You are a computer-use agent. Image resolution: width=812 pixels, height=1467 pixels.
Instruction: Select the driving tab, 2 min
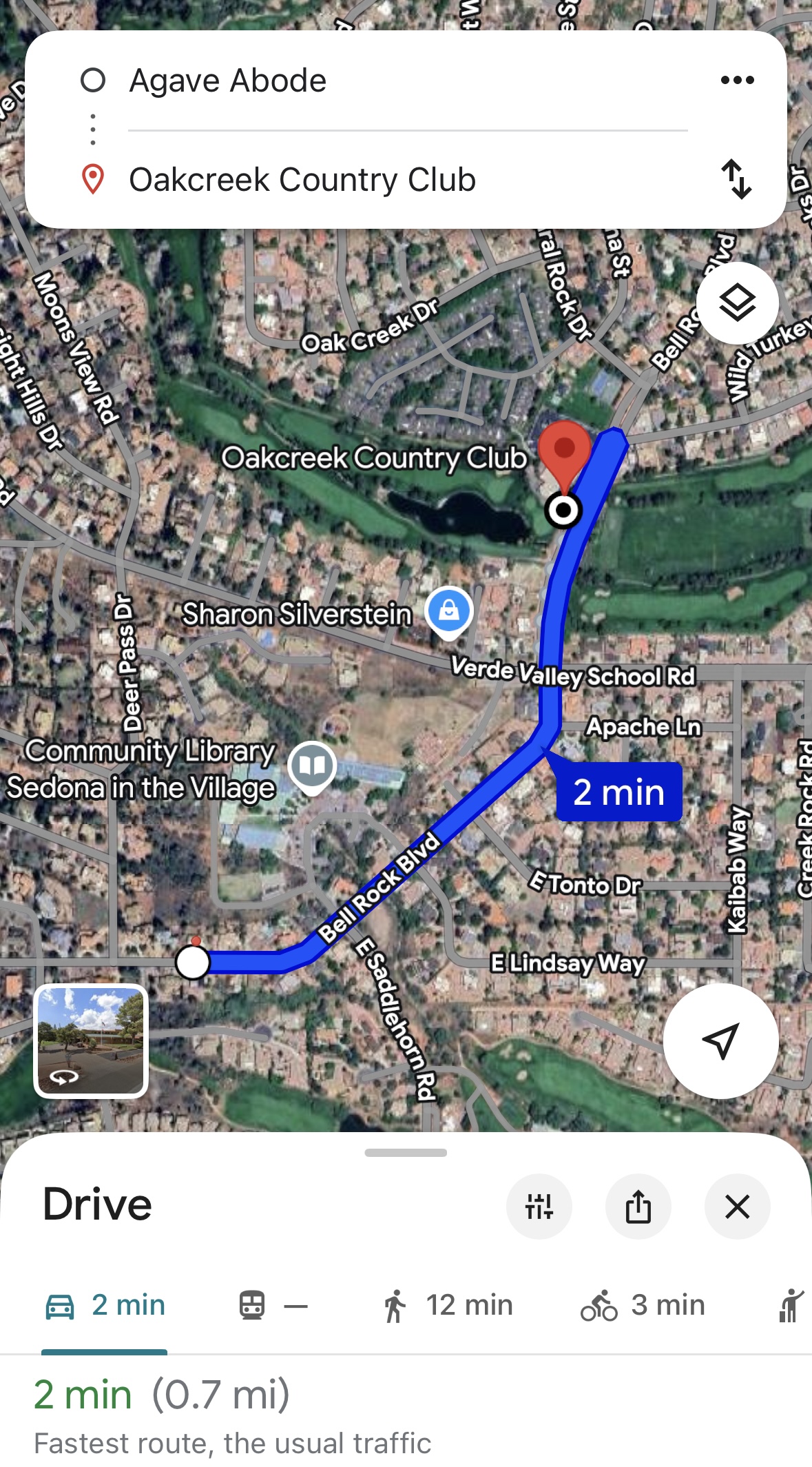coord(105,1305)
